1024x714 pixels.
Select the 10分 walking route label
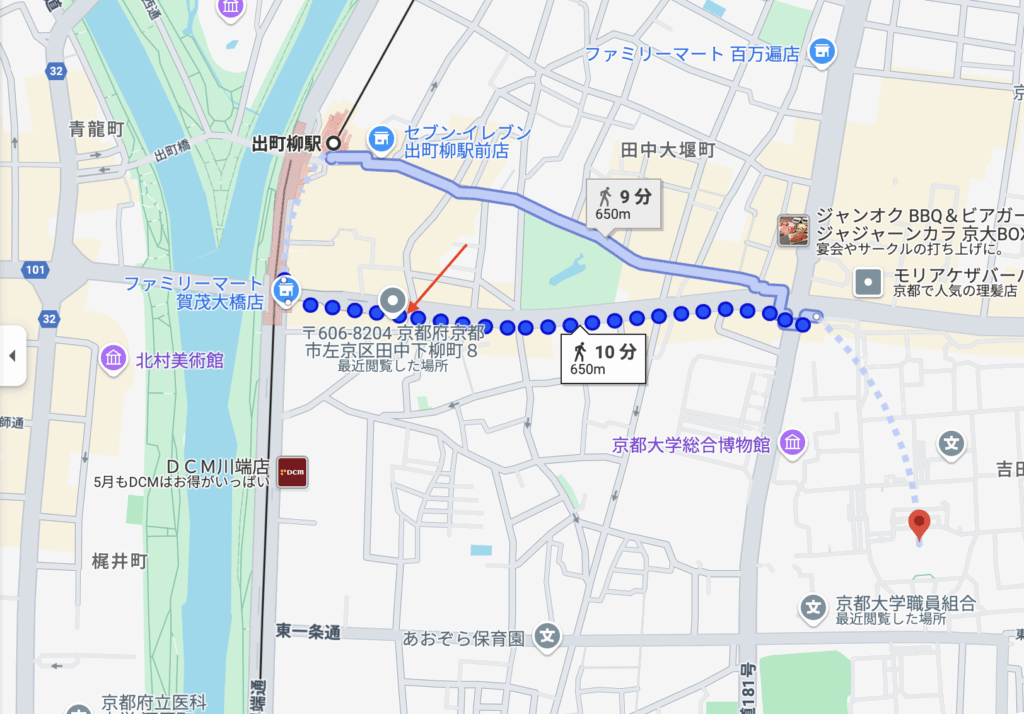603,359
